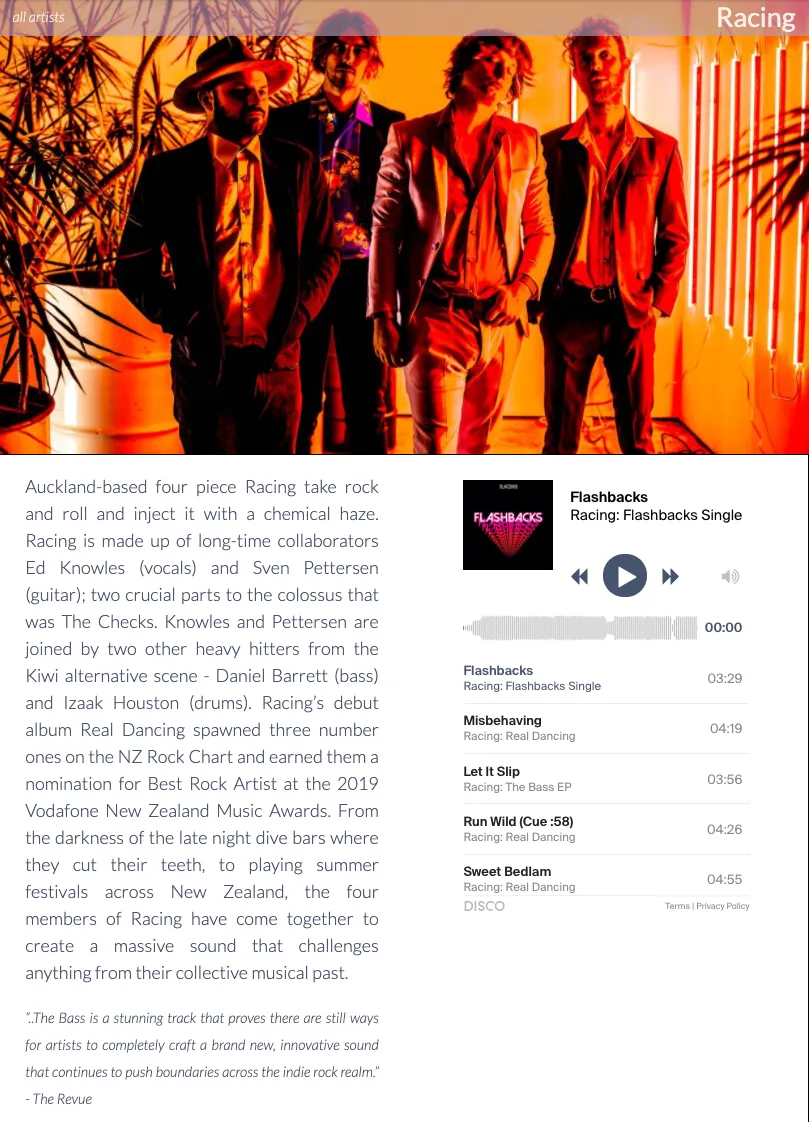Select the Let It Slip track

(491, 771)
